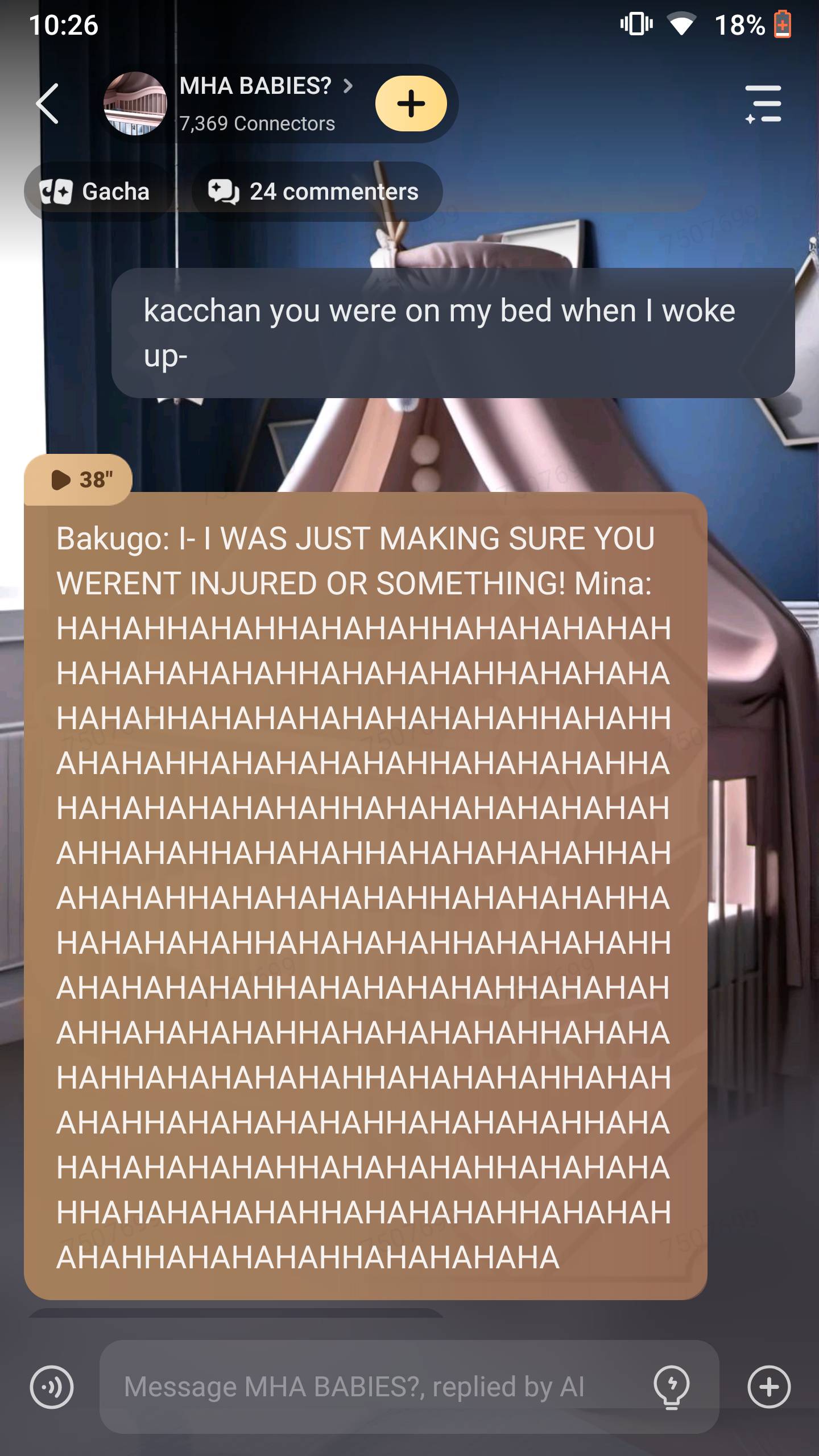The image size is (819, 1456).
Task: Start voice call with the sound-wave icon
Action: [x=52, y=1387]
